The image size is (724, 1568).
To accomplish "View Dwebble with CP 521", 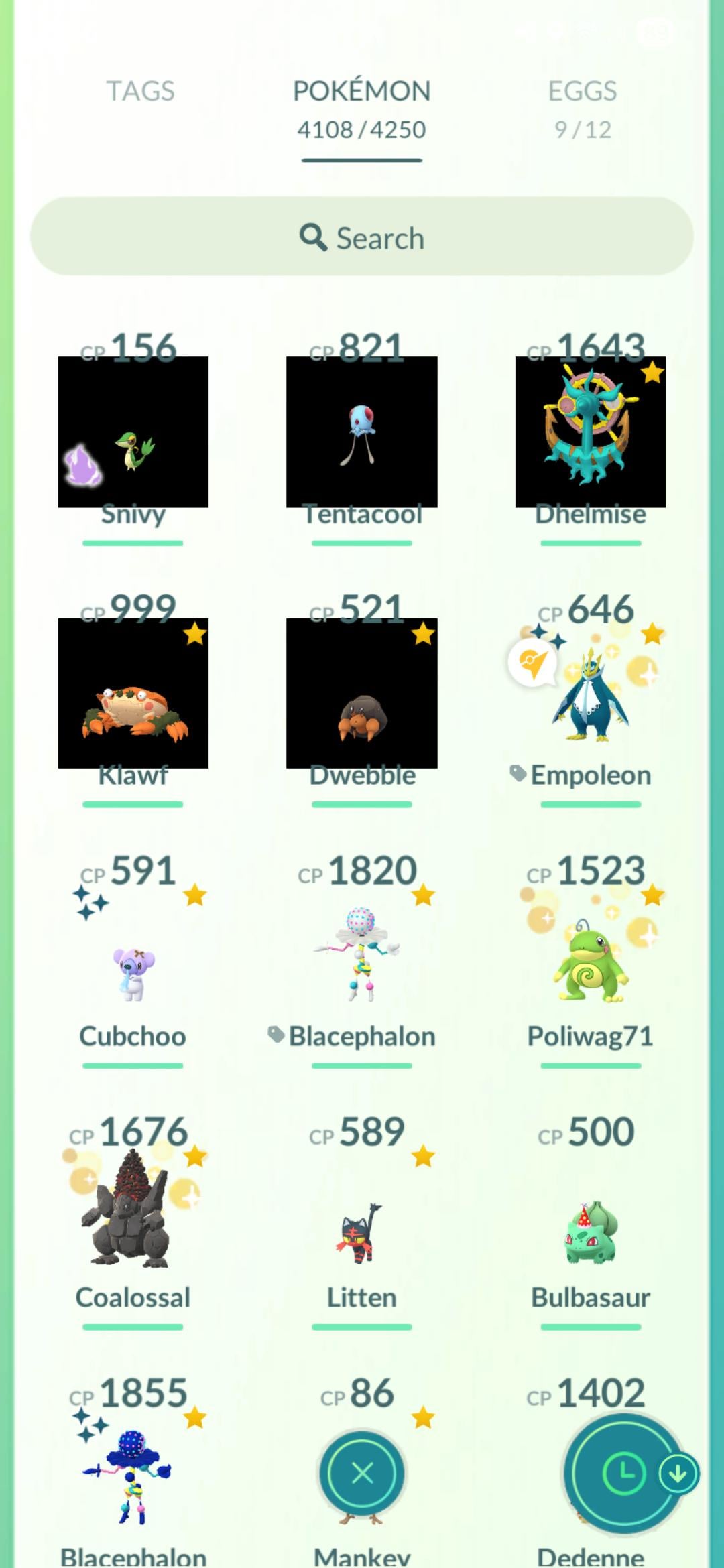I will tap(362, 694).
